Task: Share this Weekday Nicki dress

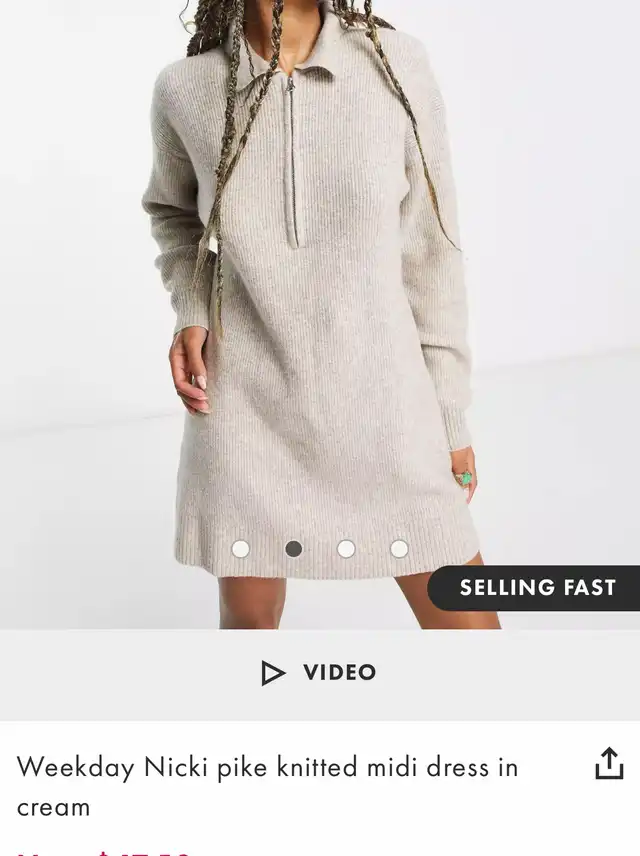Action: click(x=609, y=765)
